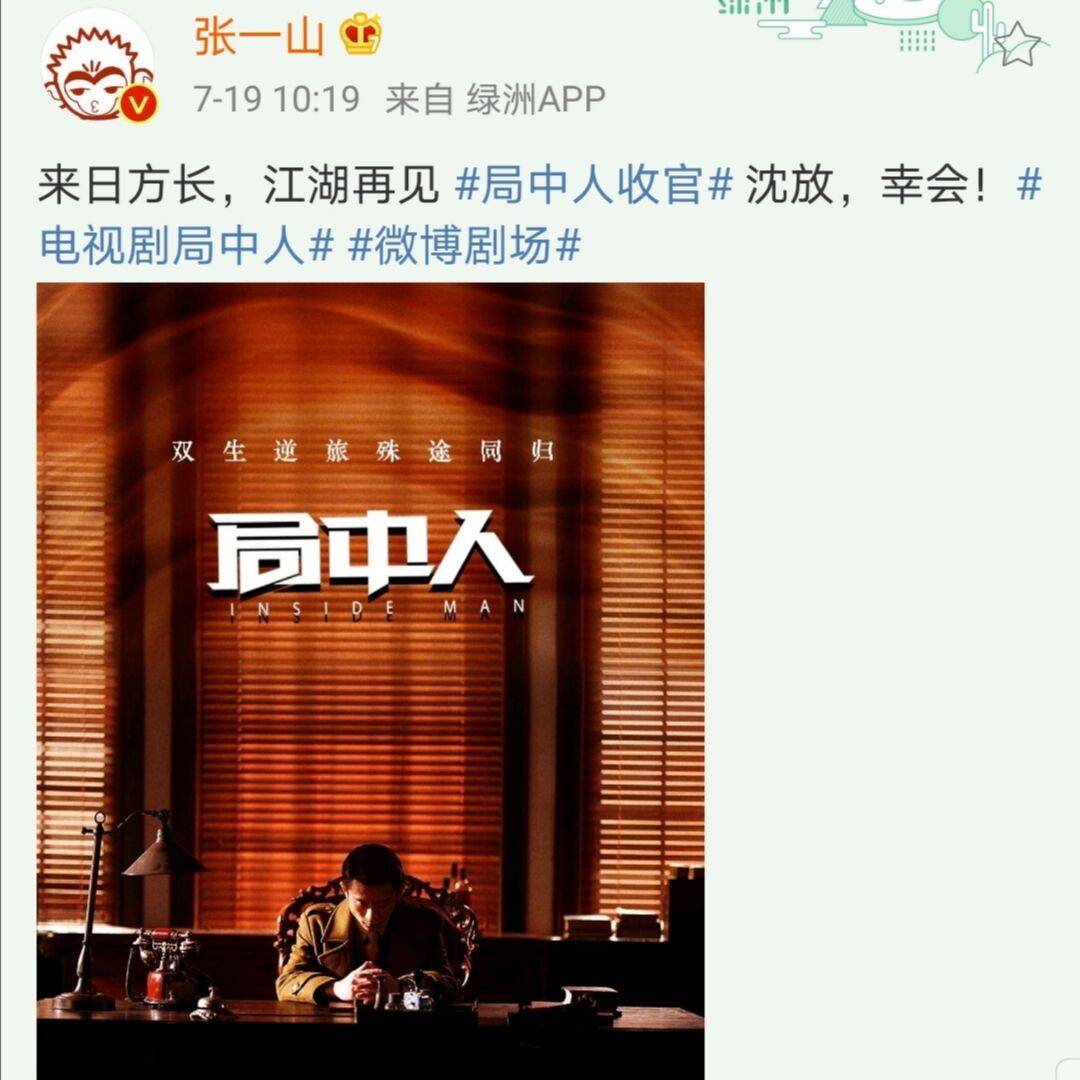Open hashtag #微博剧场#
The image size is (1080, 1080).
coord(464,246)
